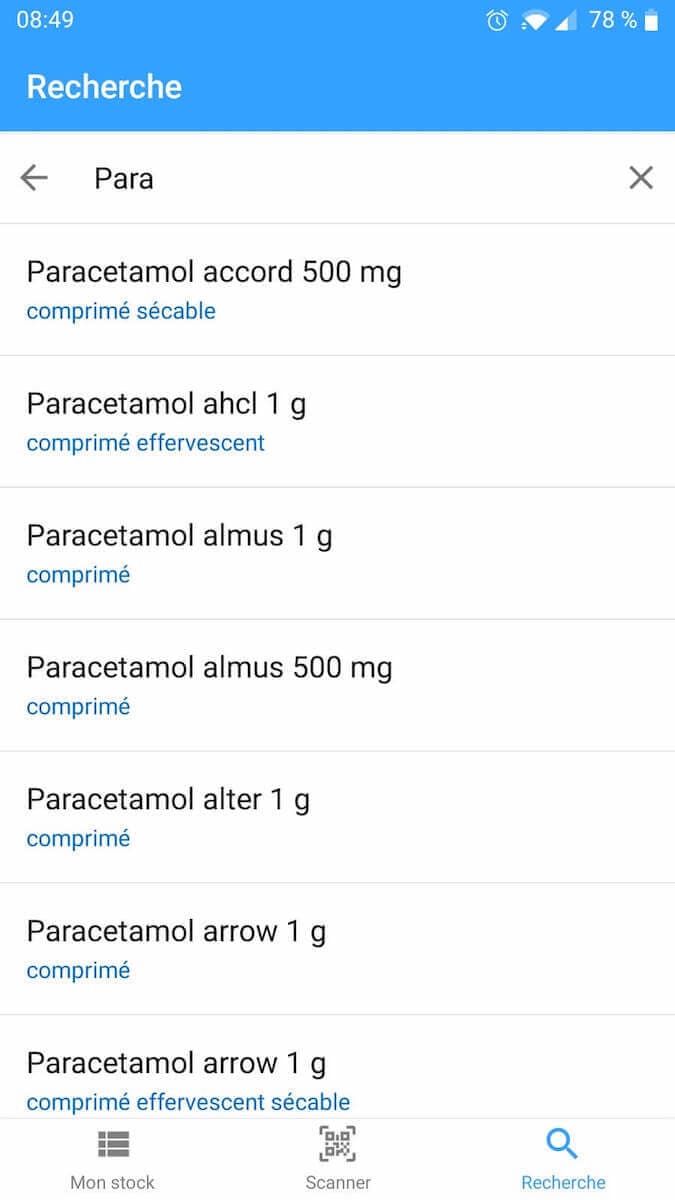Select Paracetamol arrow 1 g comprimé
This screenshot has width=675, height=1200.
coord(337,949)
